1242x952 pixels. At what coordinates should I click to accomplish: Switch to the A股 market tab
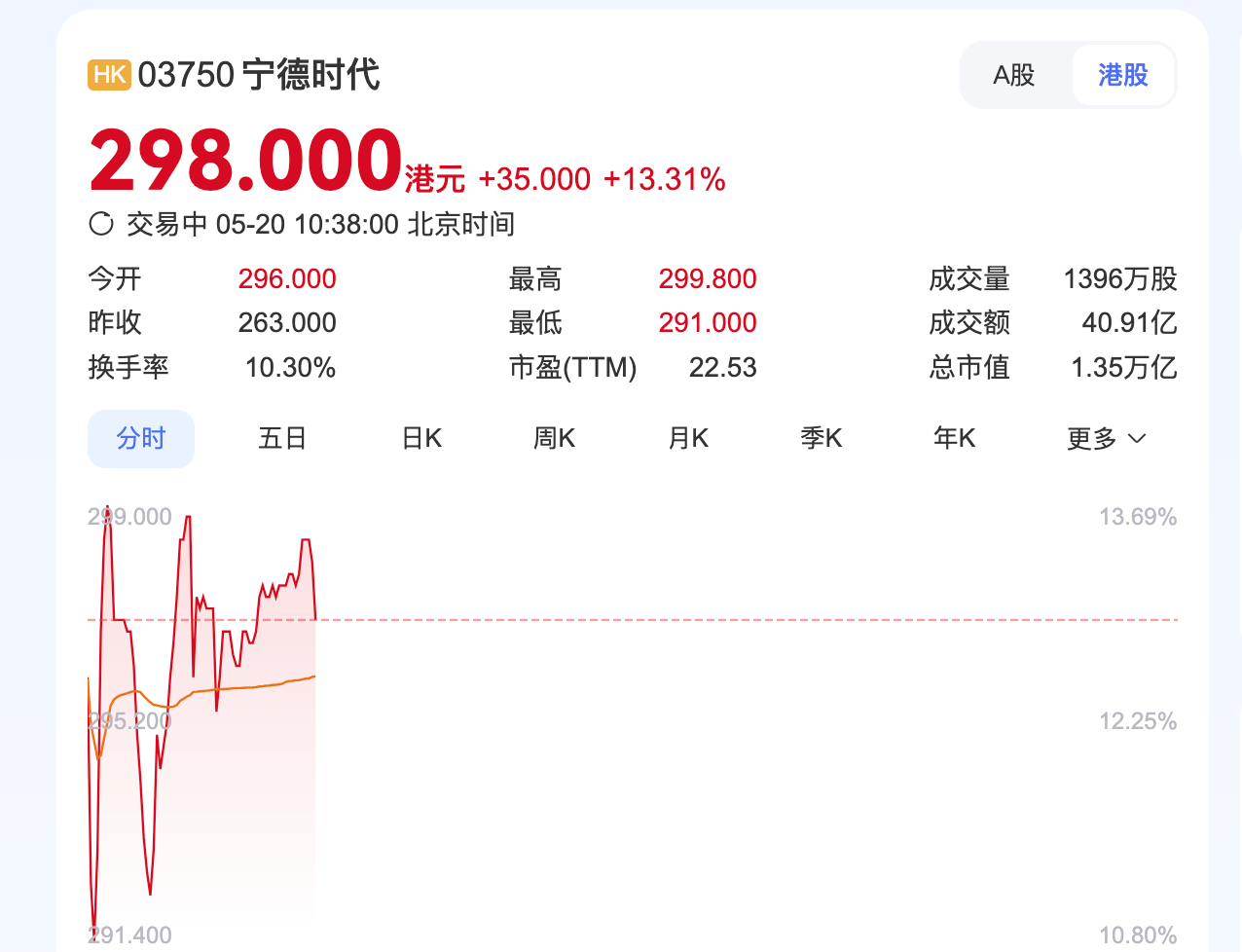pyautogui.click(x=1013, y=75)
